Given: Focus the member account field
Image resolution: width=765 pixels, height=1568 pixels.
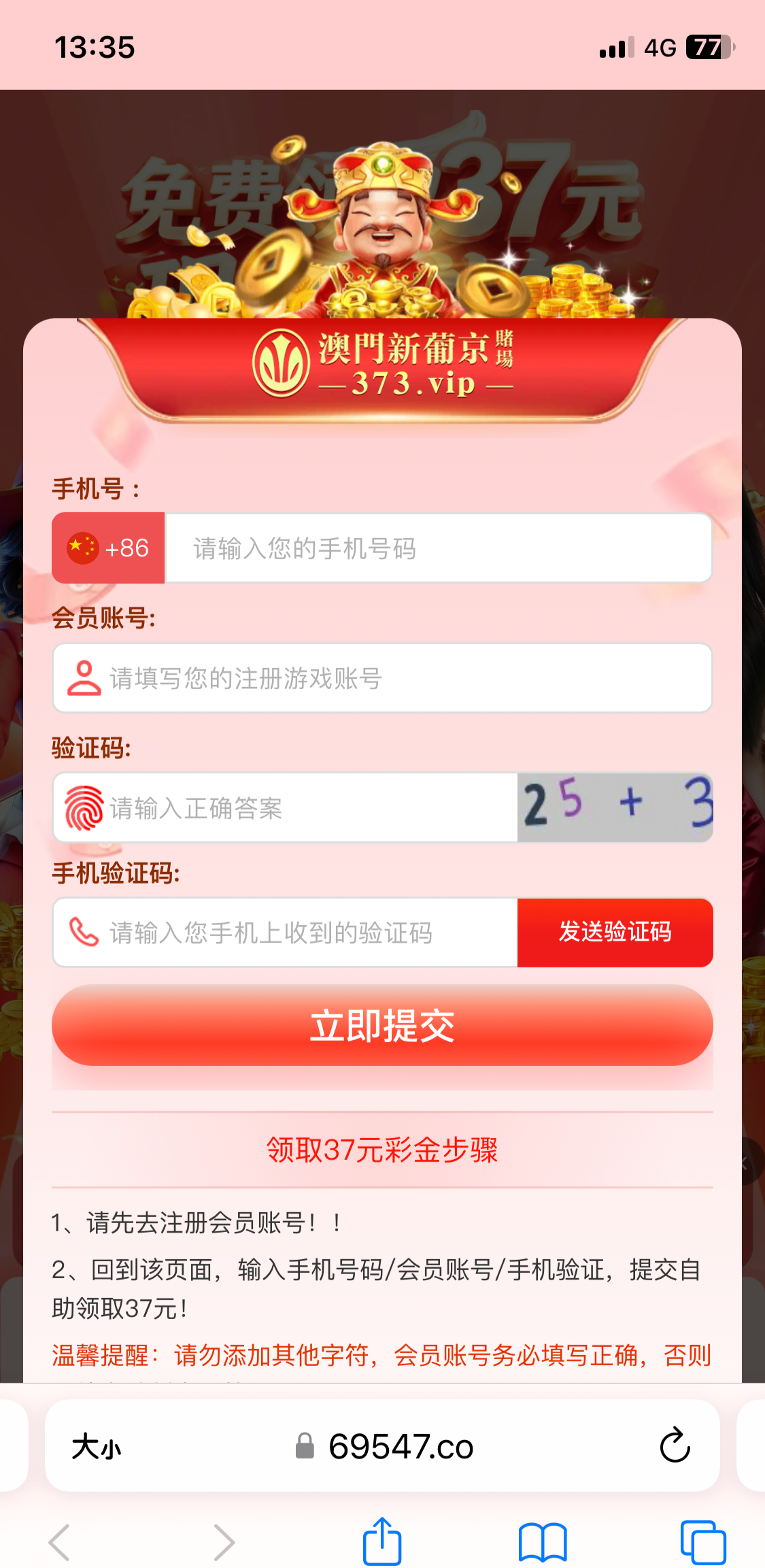Looking at the screenshot, I should [408, 678].
